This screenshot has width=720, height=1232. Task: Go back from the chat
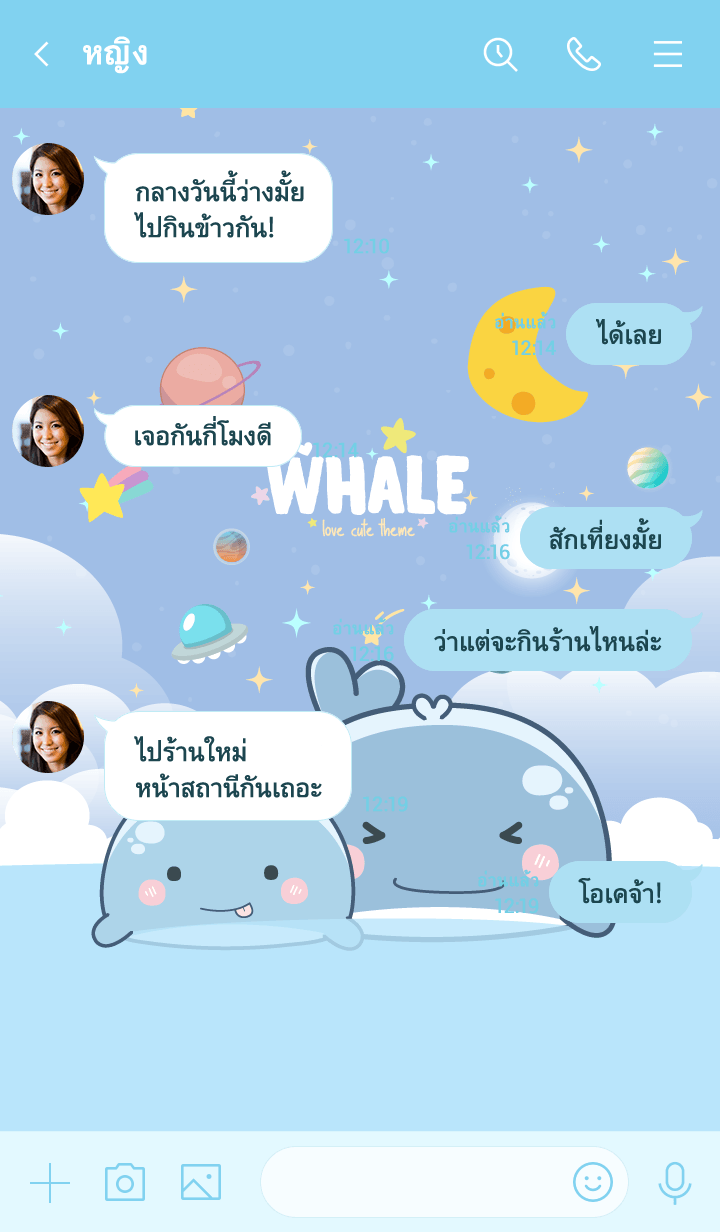pyautogui.click(x=41, y=54)
